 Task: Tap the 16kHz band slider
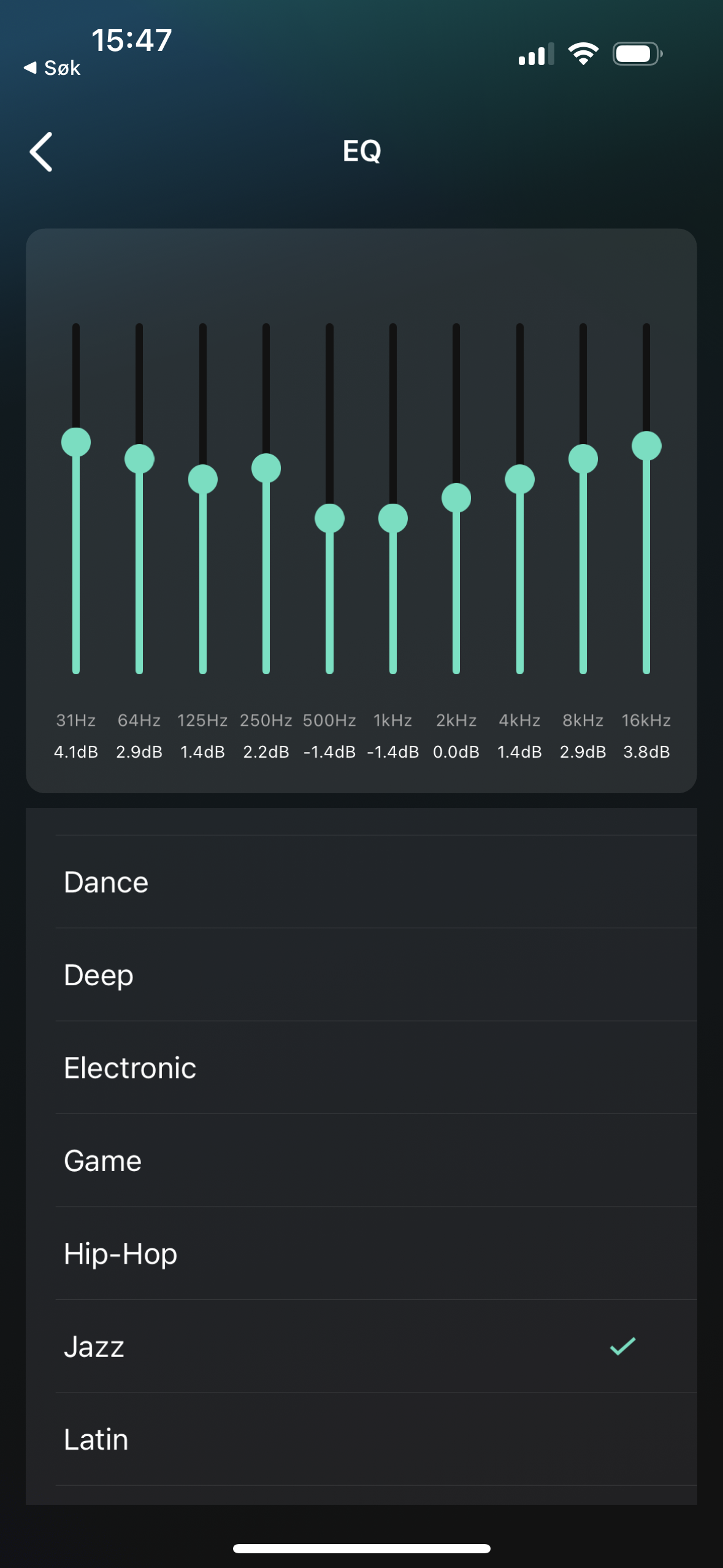[x=646, y=445]
